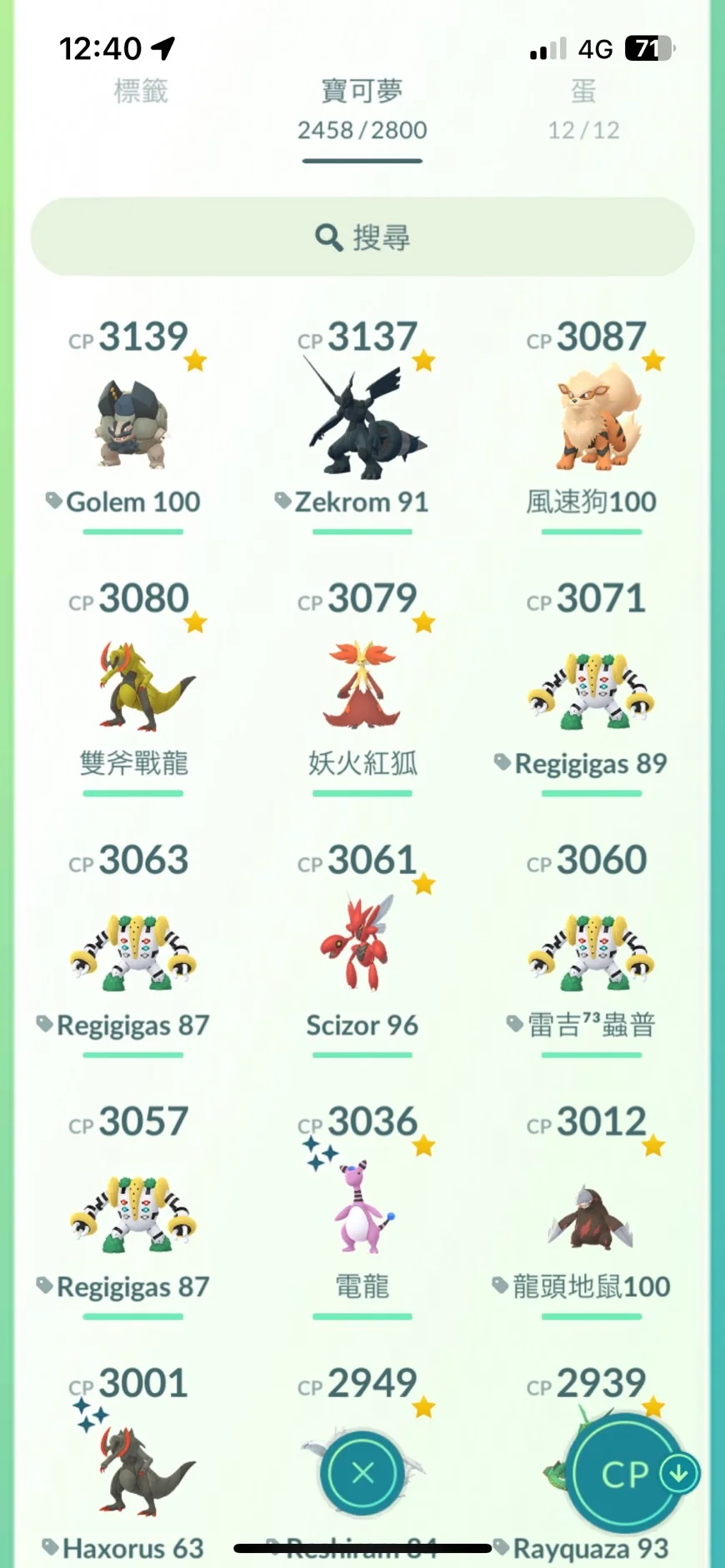Open 妖火紅狐 with CP 3079
Screen dimensions: 725x1568
362,687
